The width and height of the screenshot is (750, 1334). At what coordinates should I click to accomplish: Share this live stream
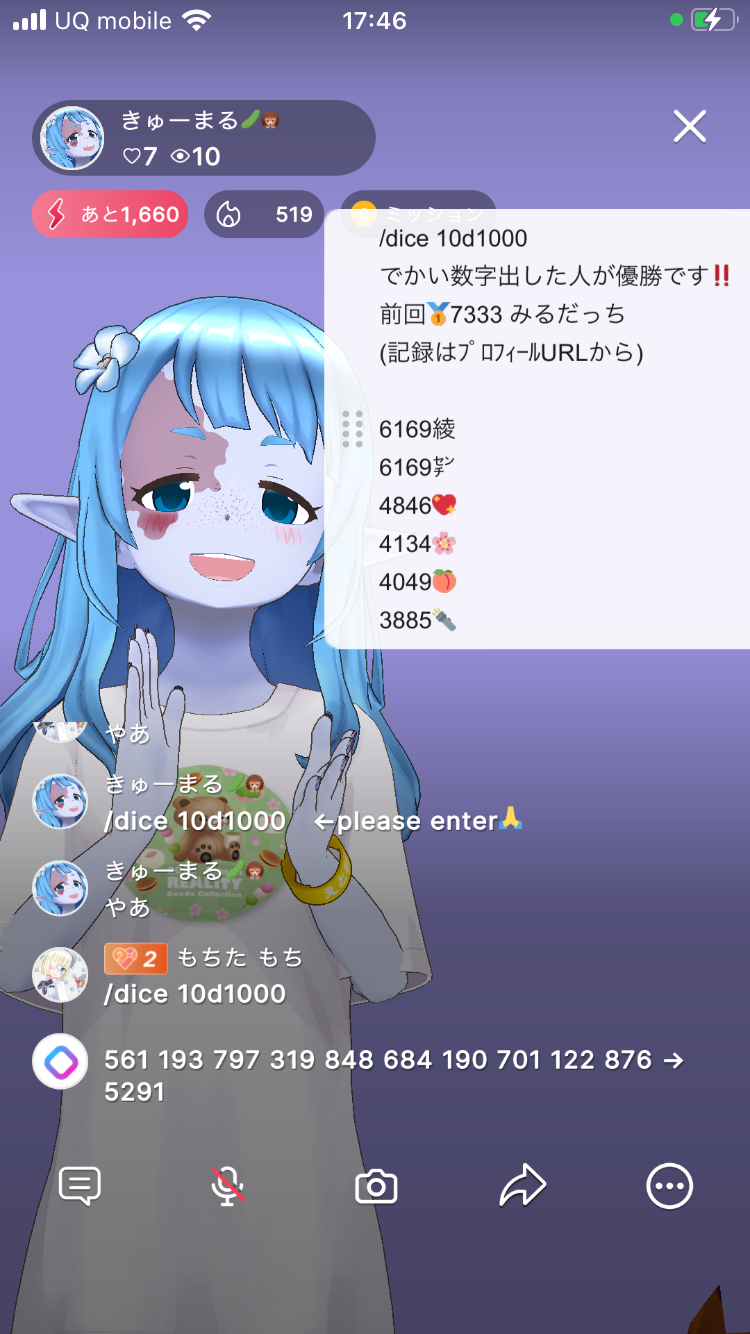(x=522, y=1187)
